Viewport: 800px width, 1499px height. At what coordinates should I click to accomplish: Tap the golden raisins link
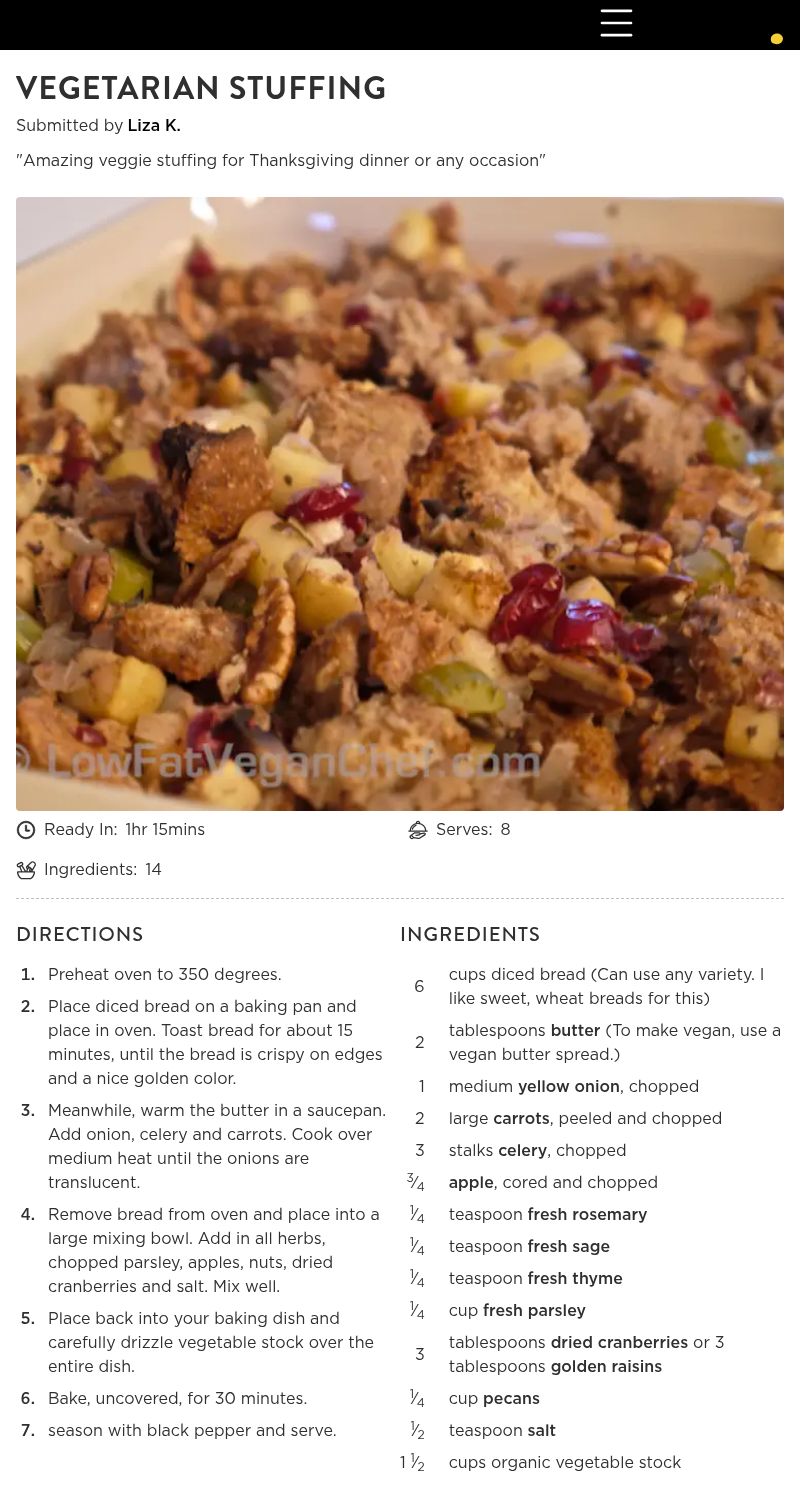(x=606, y=1367)
